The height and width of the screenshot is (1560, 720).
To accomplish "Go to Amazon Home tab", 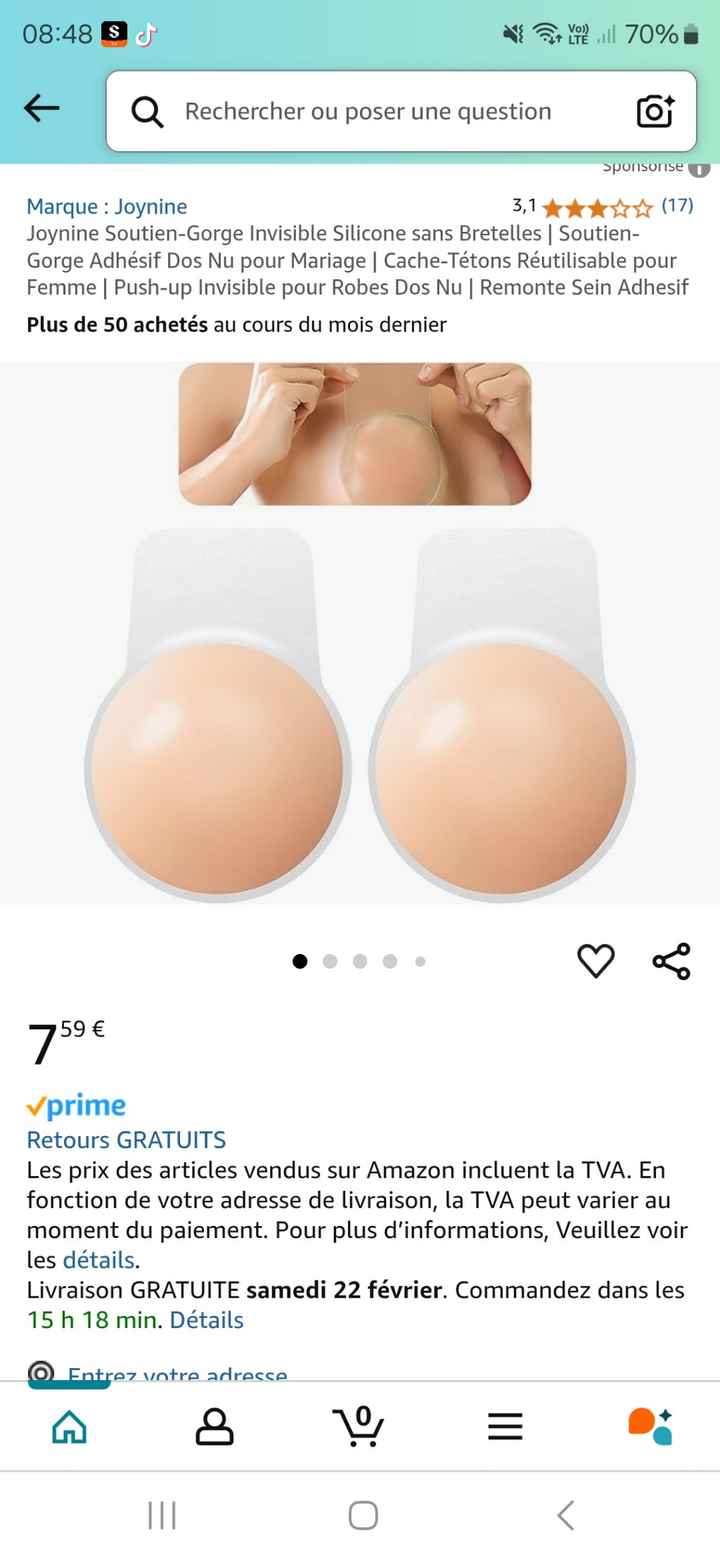I will [x=69, y=1426].
